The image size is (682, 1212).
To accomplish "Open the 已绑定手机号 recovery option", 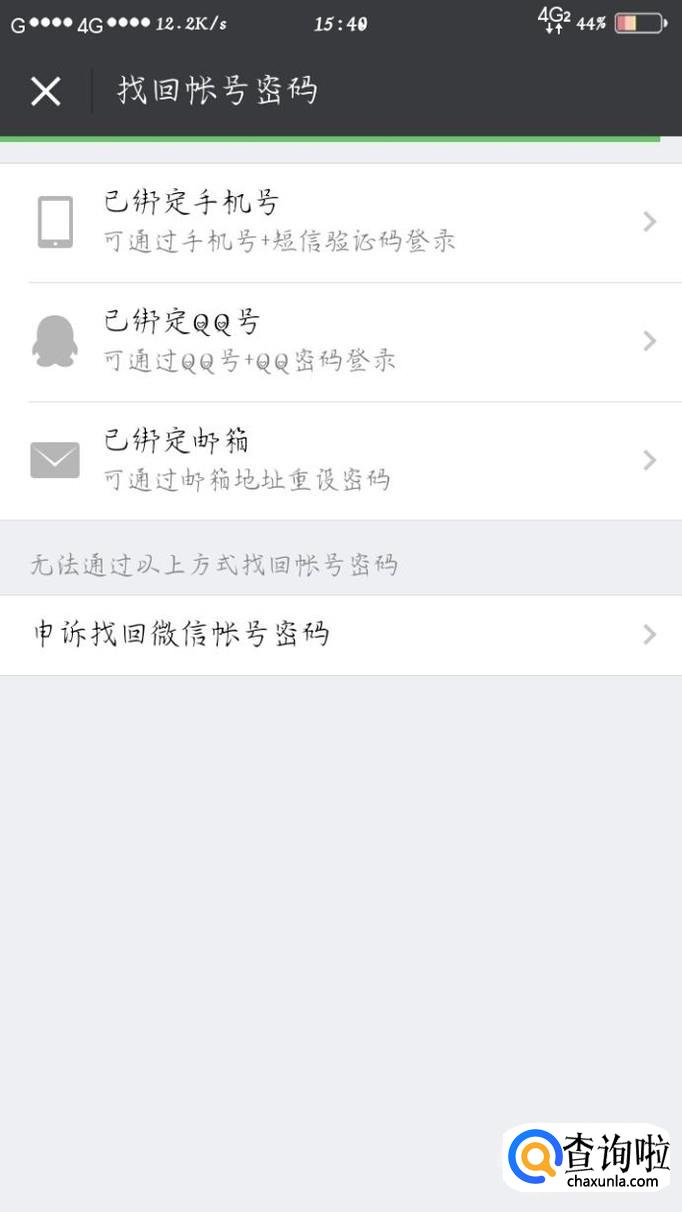I will tap(340, 222).
